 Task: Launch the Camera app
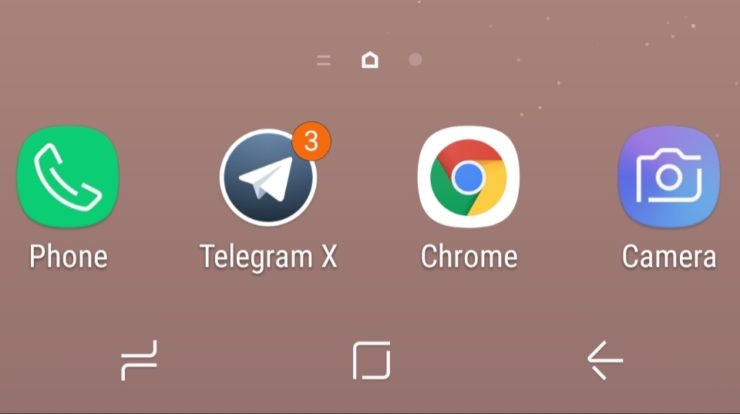pos(668,179)
